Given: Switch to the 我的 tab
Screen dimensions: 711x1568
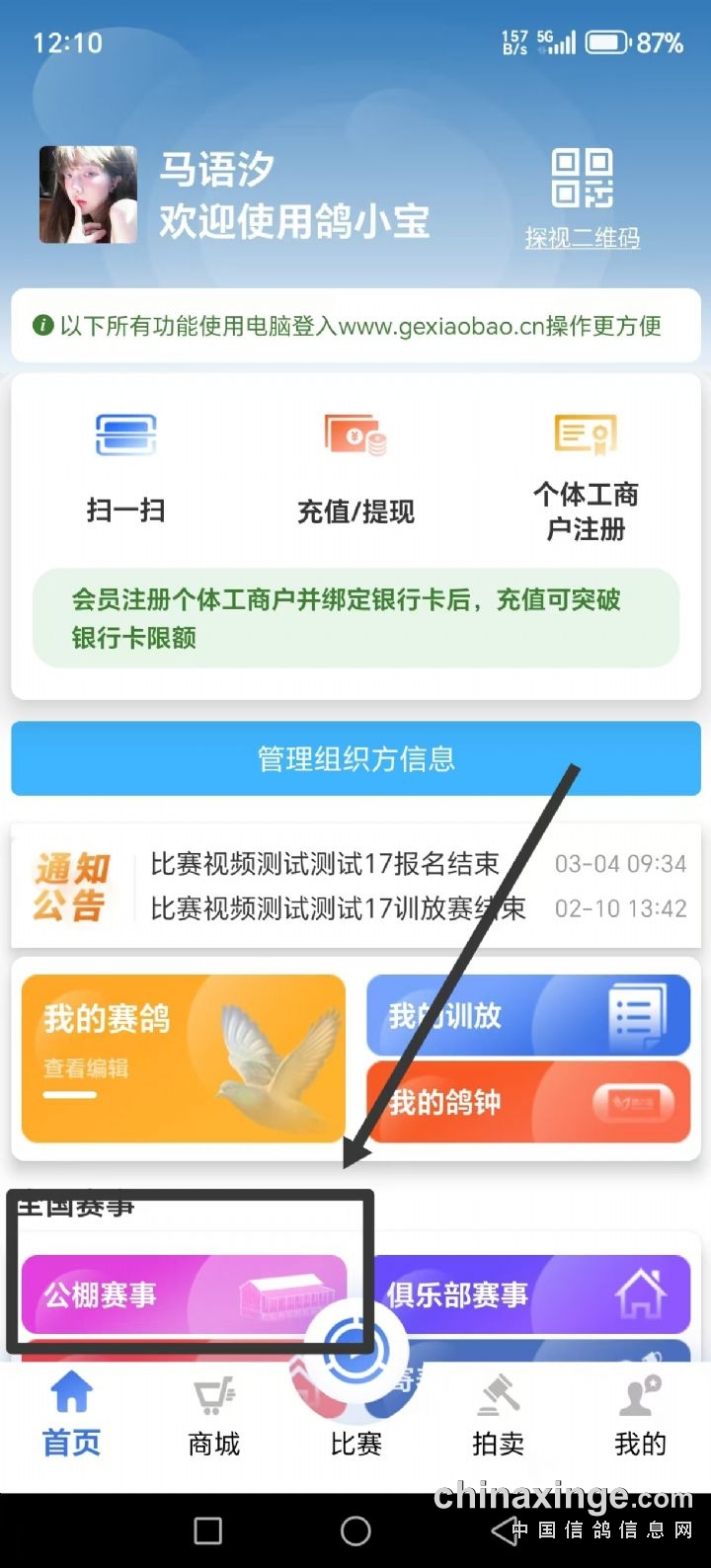Looking at the screenshot, I should coord(640,1416).
